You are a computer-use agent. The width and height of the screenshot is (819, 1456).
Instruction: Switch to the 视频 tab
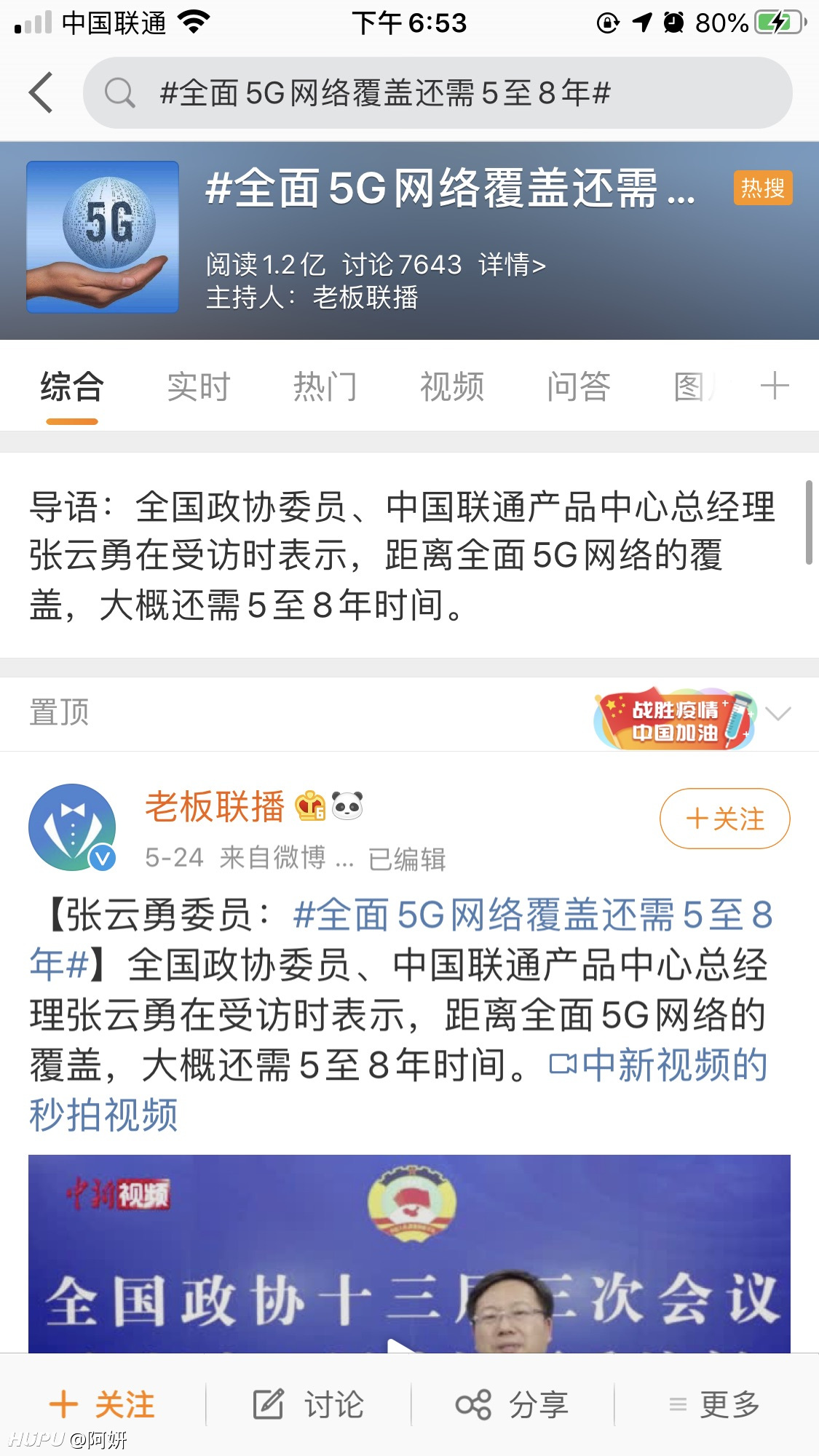pyautogui.click(x=451, y=386)
